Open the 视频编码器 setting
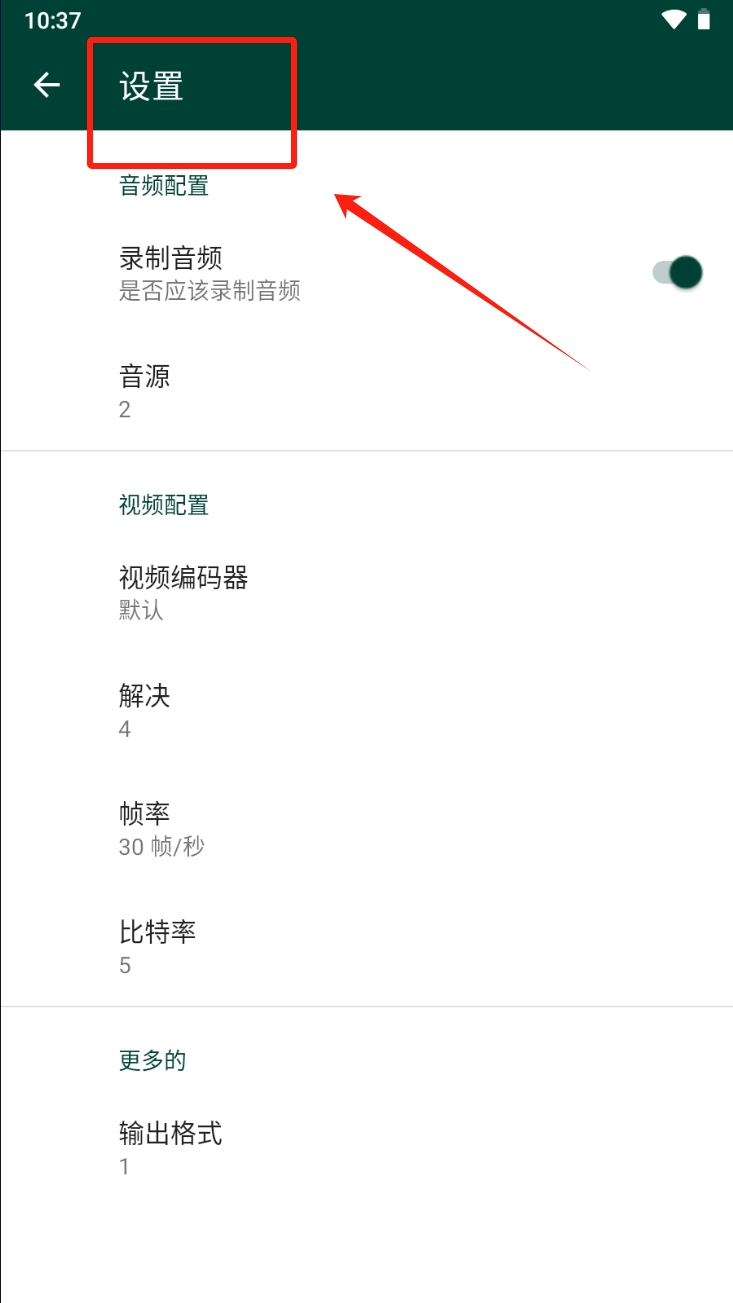733x1303 pixels. tap(366, 592)
